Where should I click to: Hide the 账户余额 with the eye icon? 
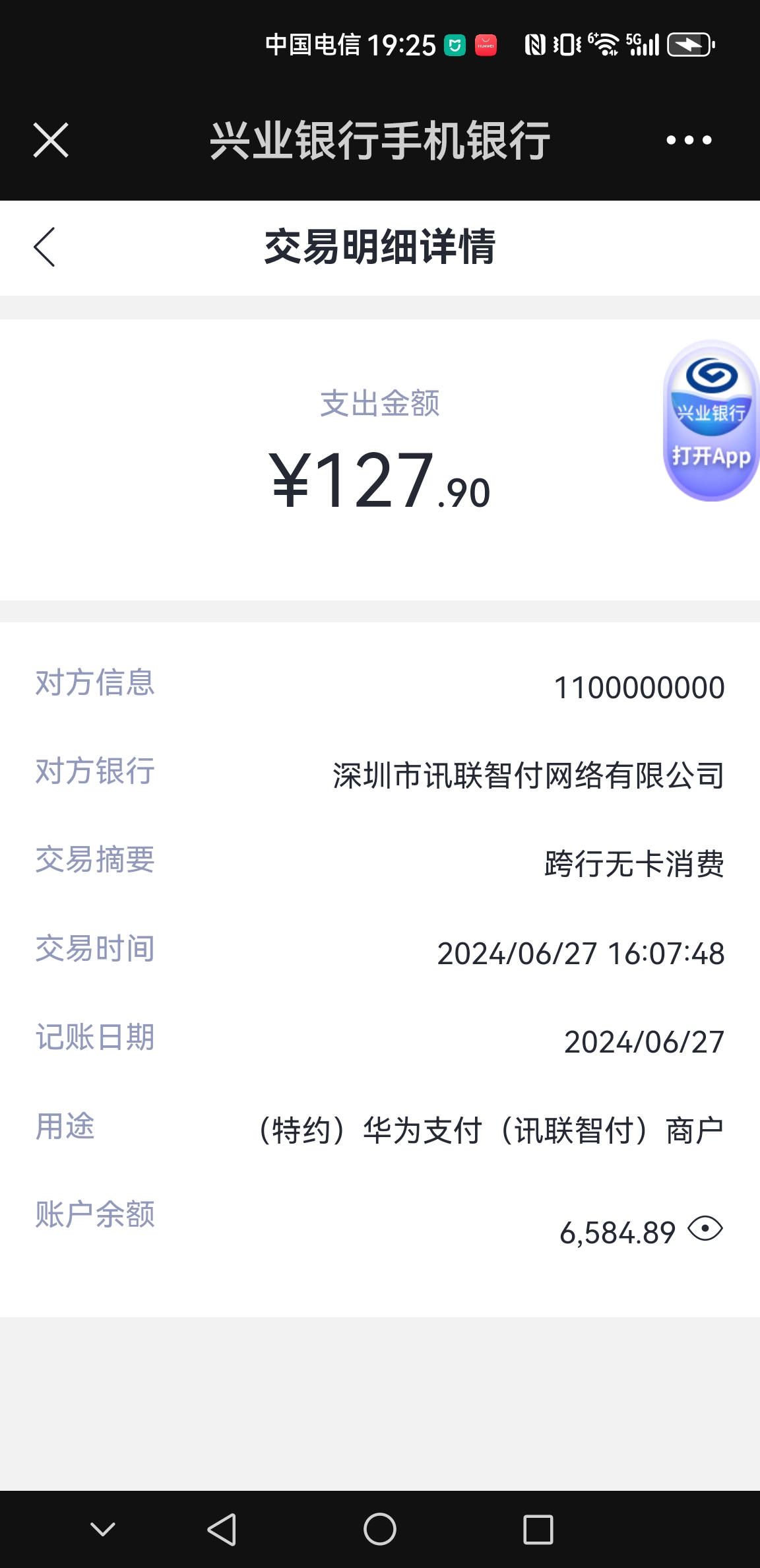pos(705,1229)
